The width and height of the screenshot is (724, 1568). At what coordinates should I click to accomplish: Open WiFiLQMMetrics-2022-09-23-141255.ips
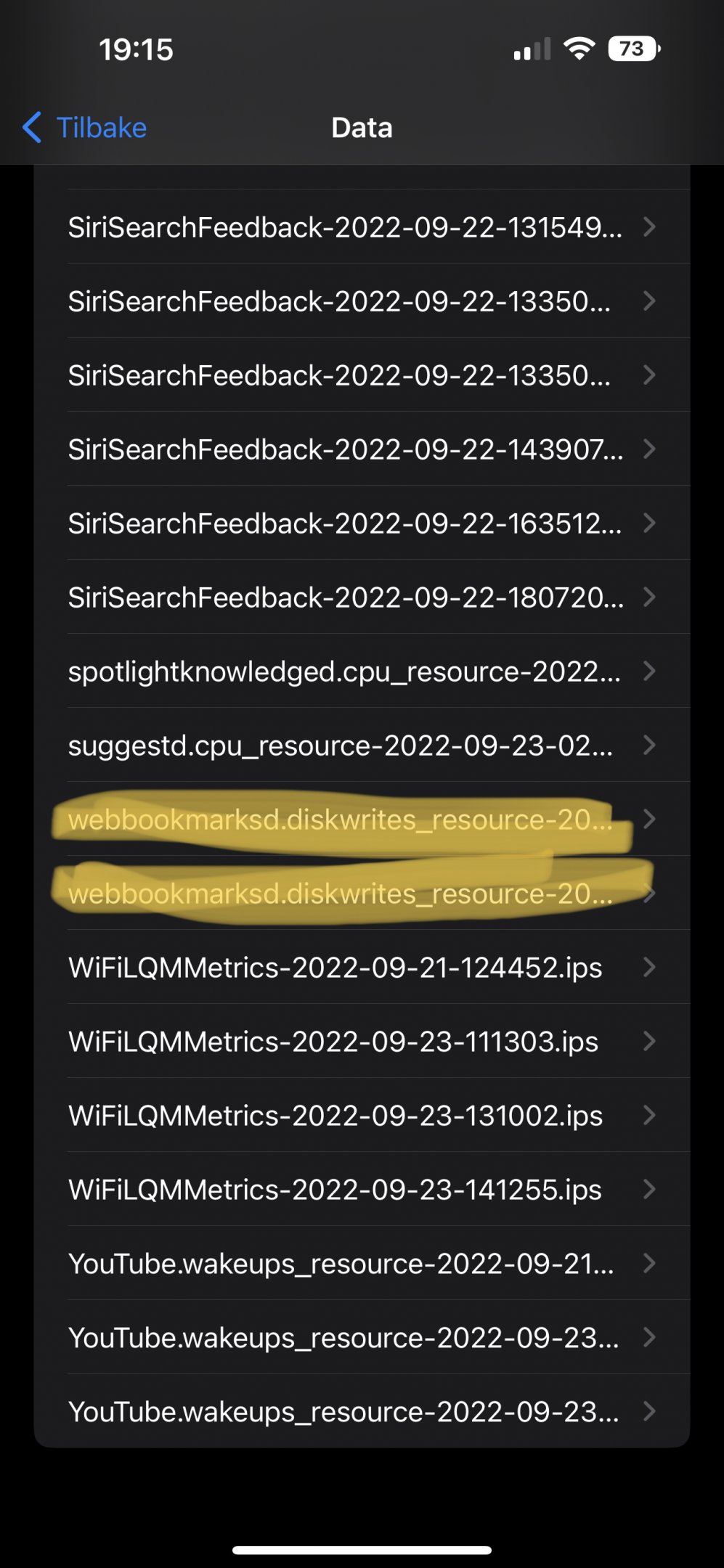[362, 1190]
